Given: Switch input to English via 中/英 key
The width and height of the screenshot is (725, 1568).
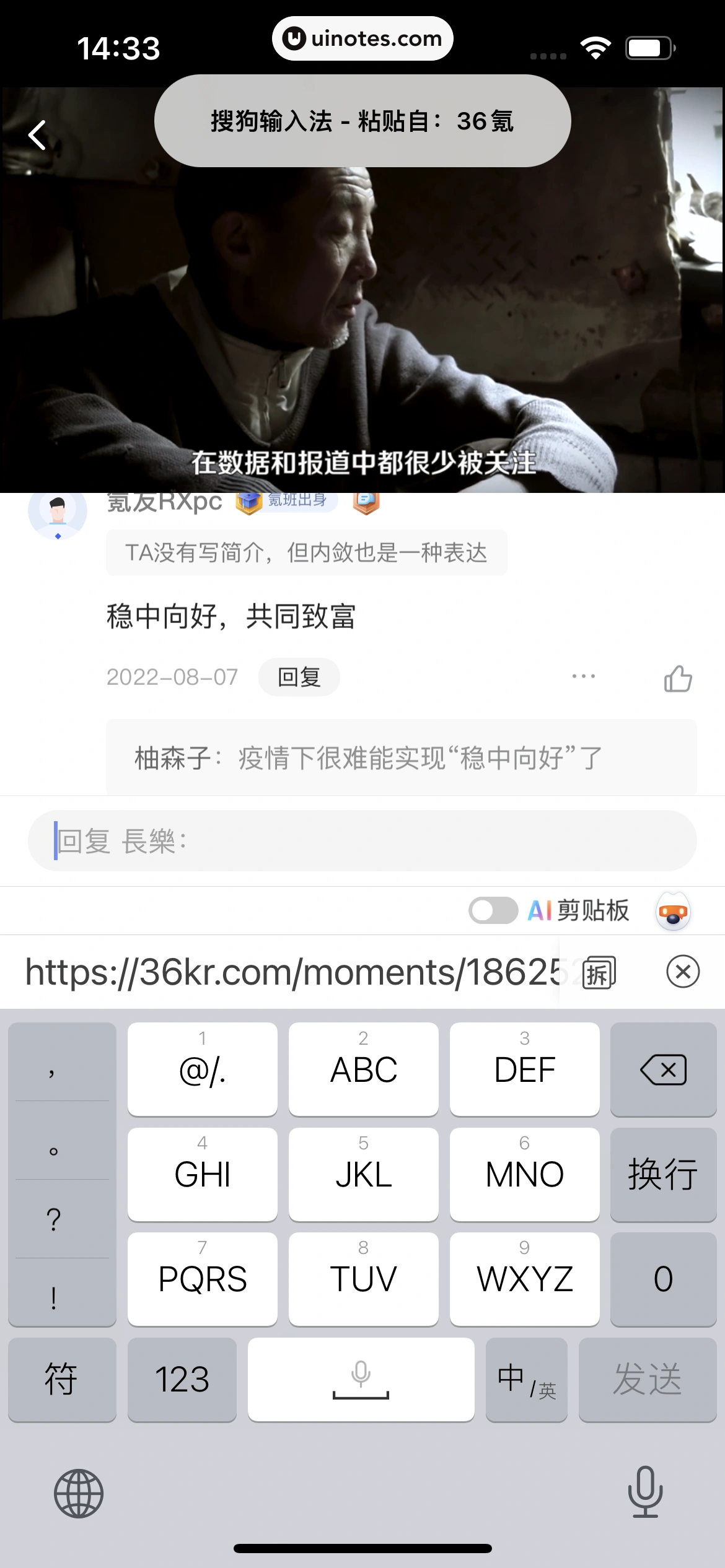Looking at the screenshot, I should (x=525, y=1380).
